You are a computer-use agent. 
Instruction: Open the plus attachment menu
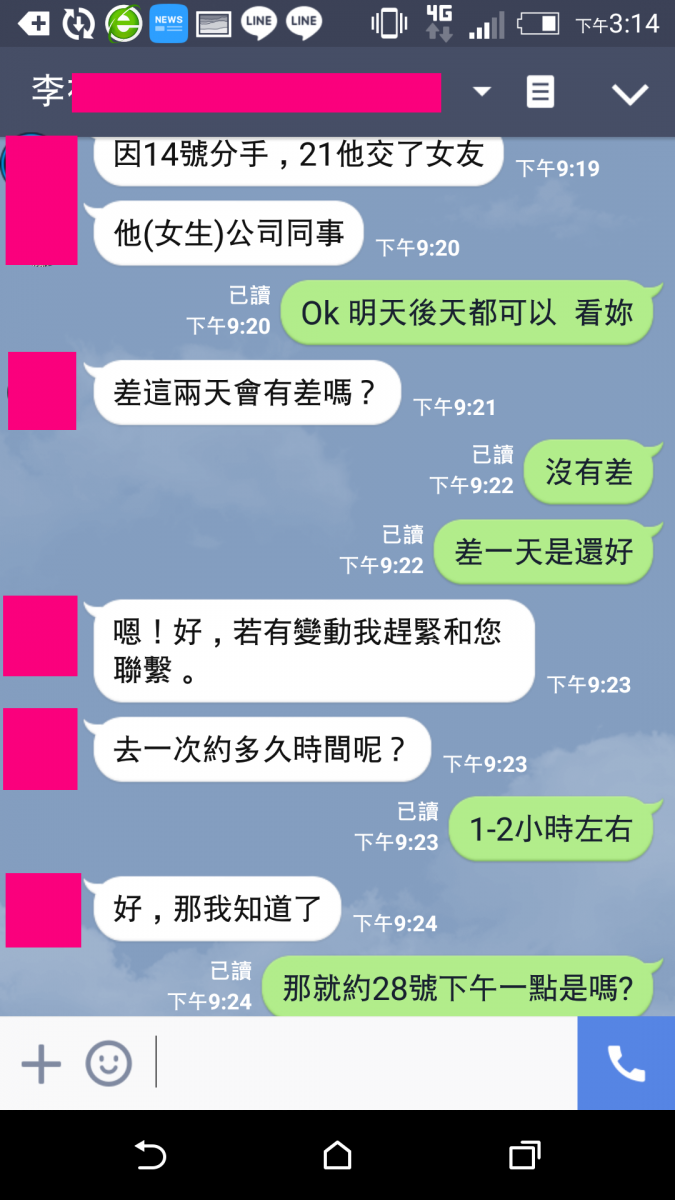click(x=41, y=1064)
